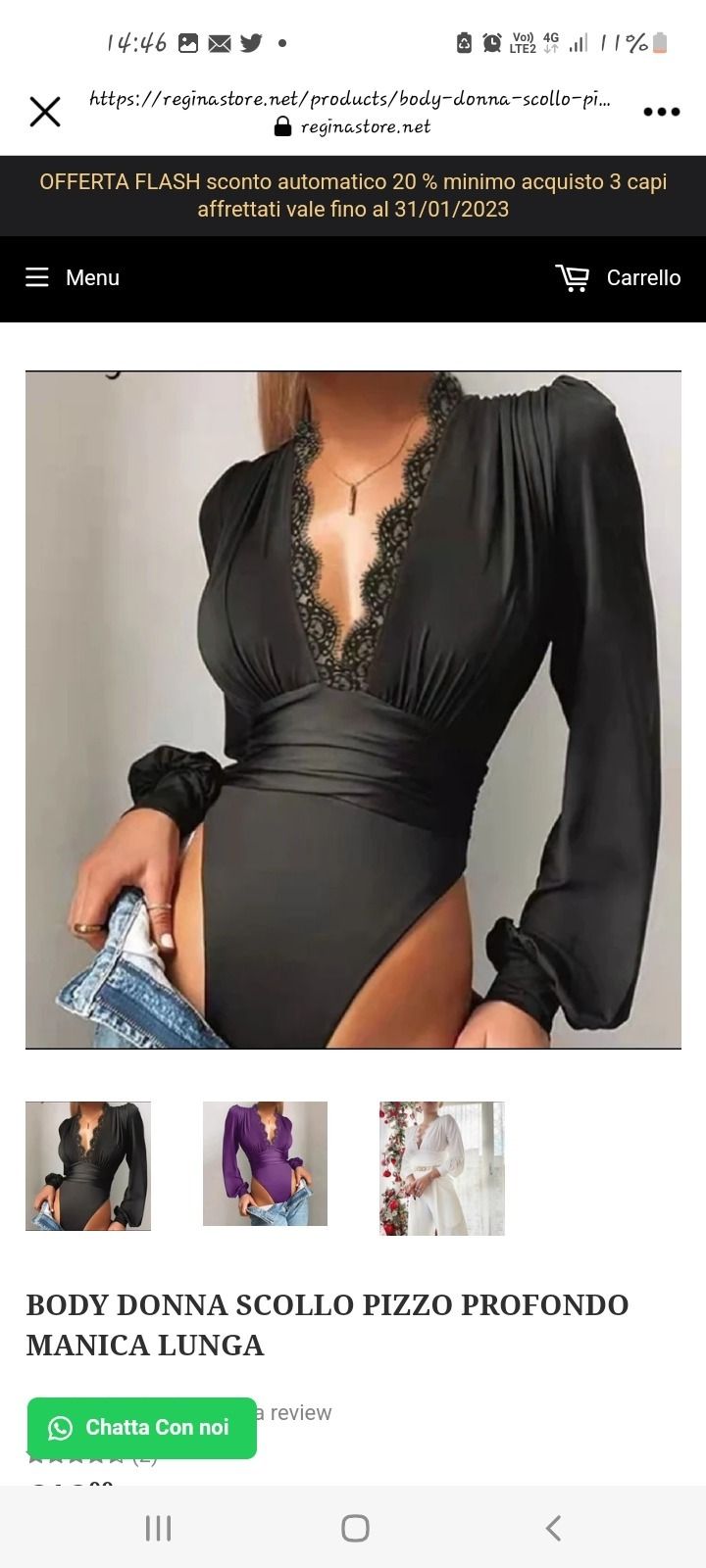Open the Carrello shopping cart

618,277
